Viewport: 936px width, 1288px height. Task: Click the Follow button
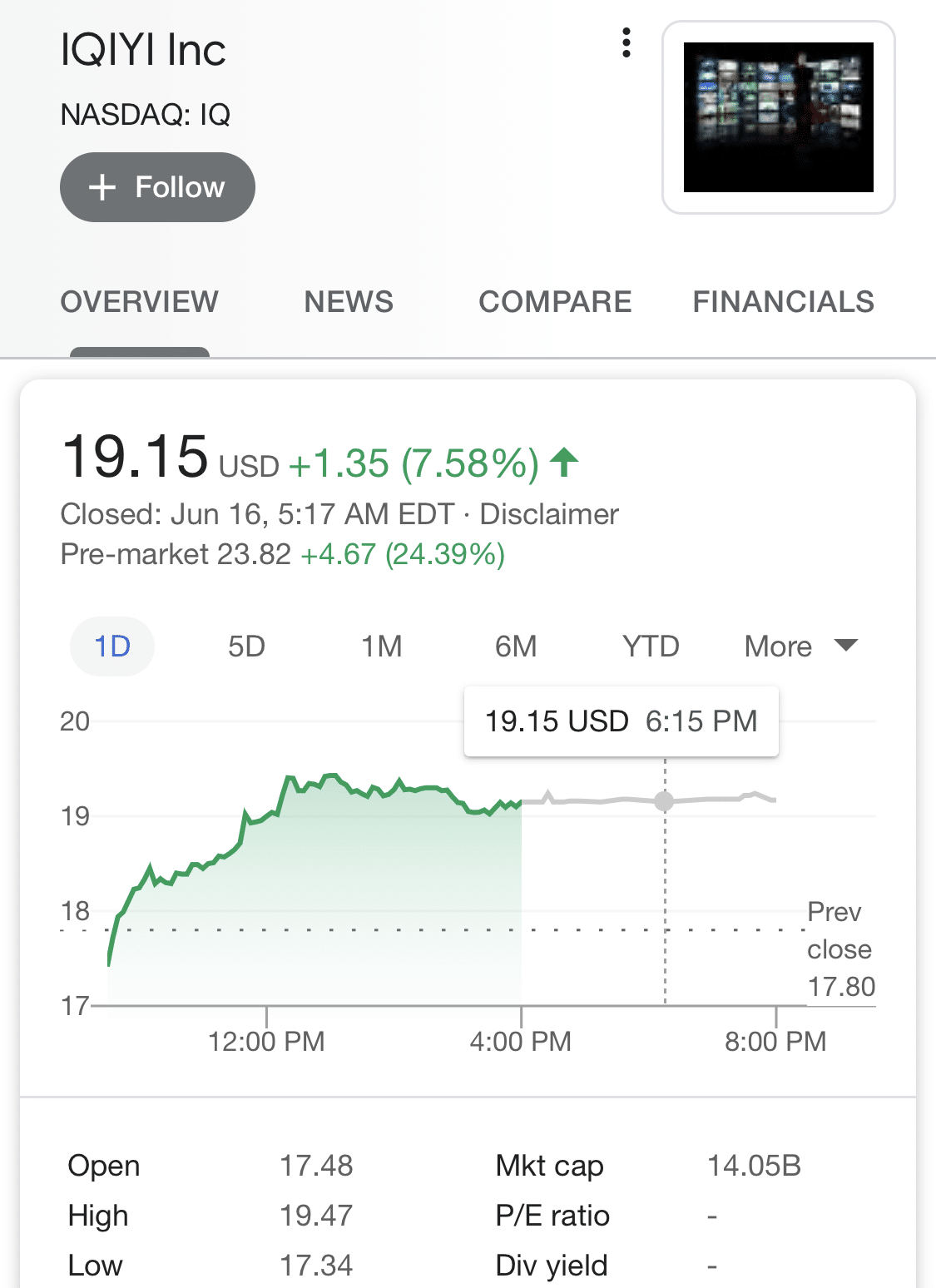point(156,187)
